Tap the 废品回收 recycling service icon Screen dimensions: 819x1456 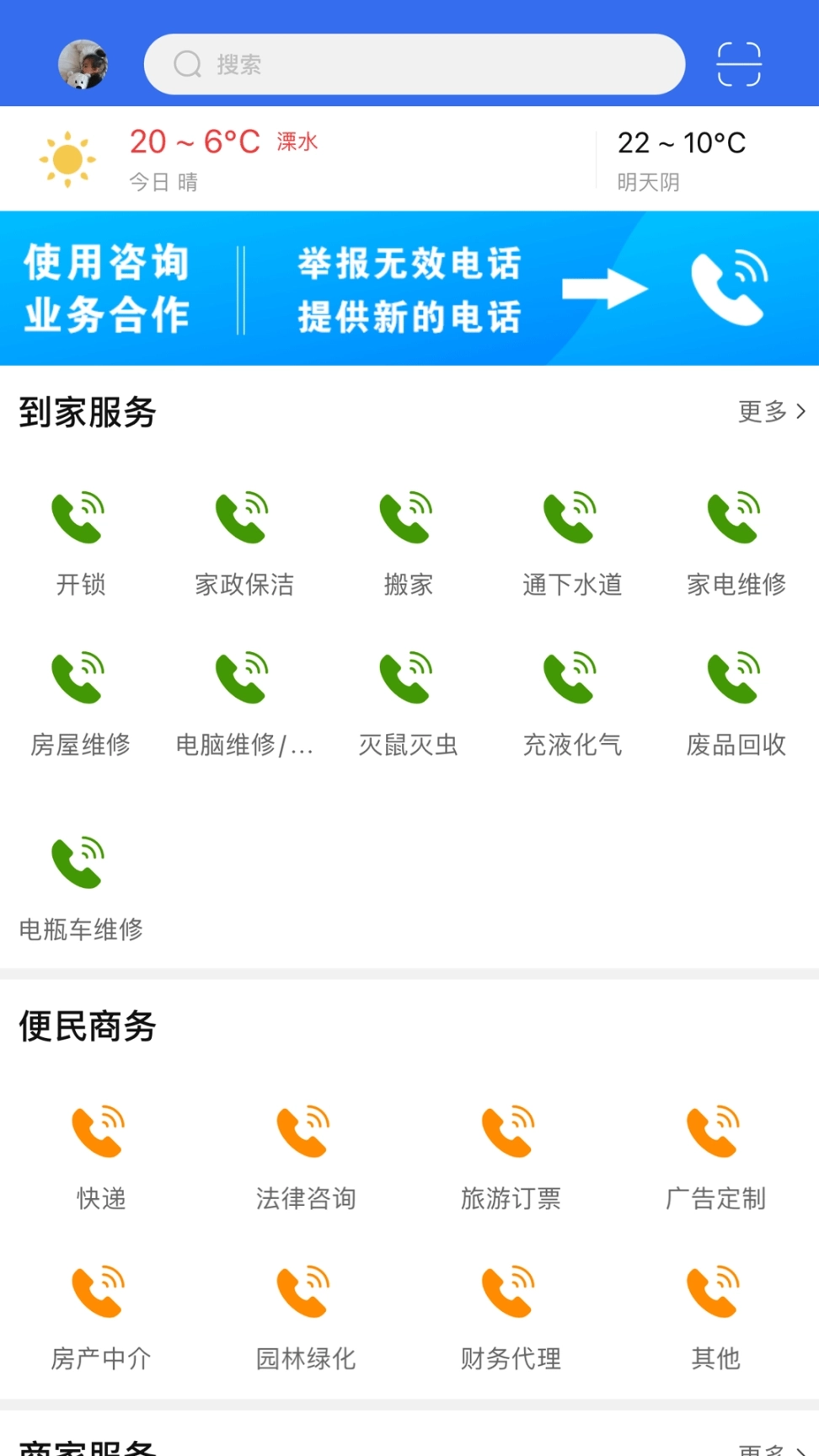733,676
